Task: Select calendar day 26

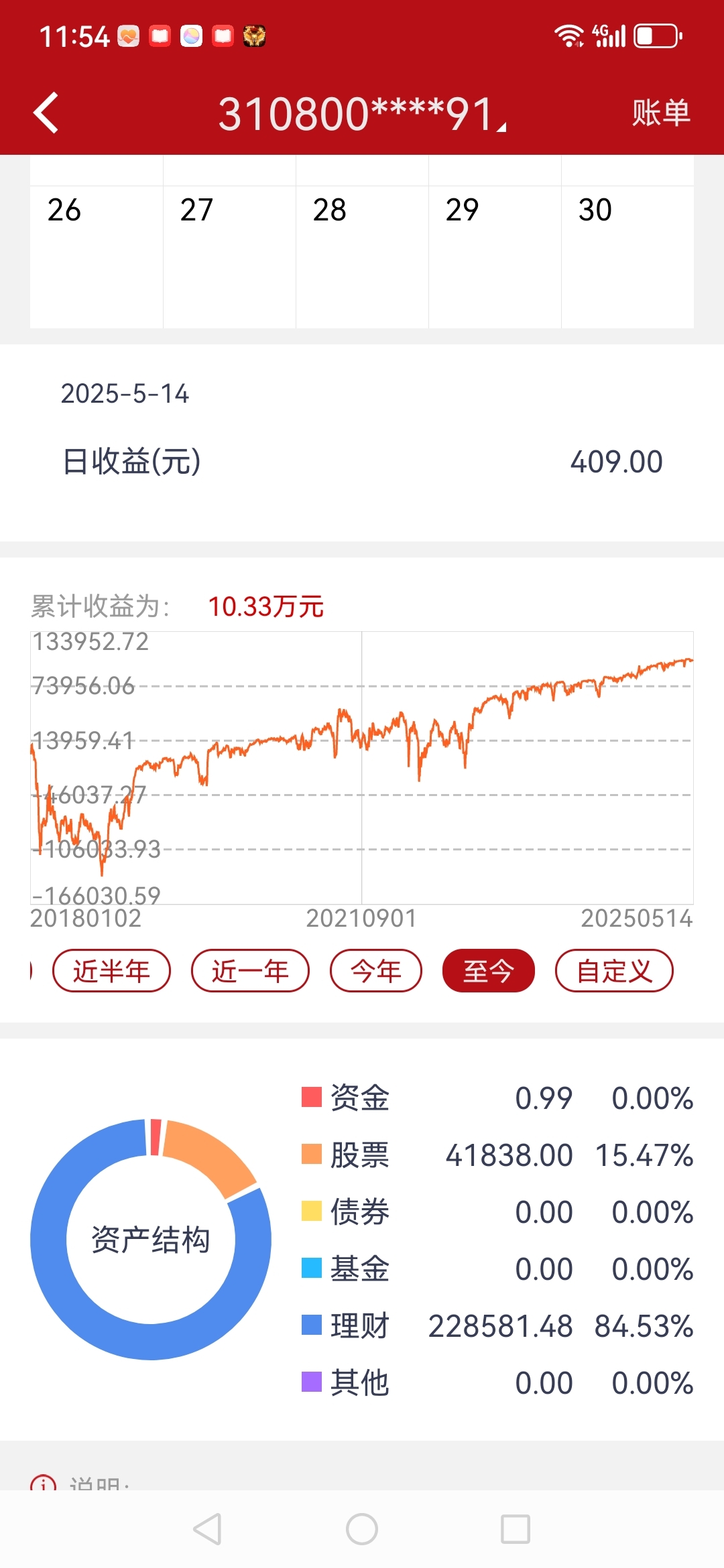Action: click(x=97, y=257)
